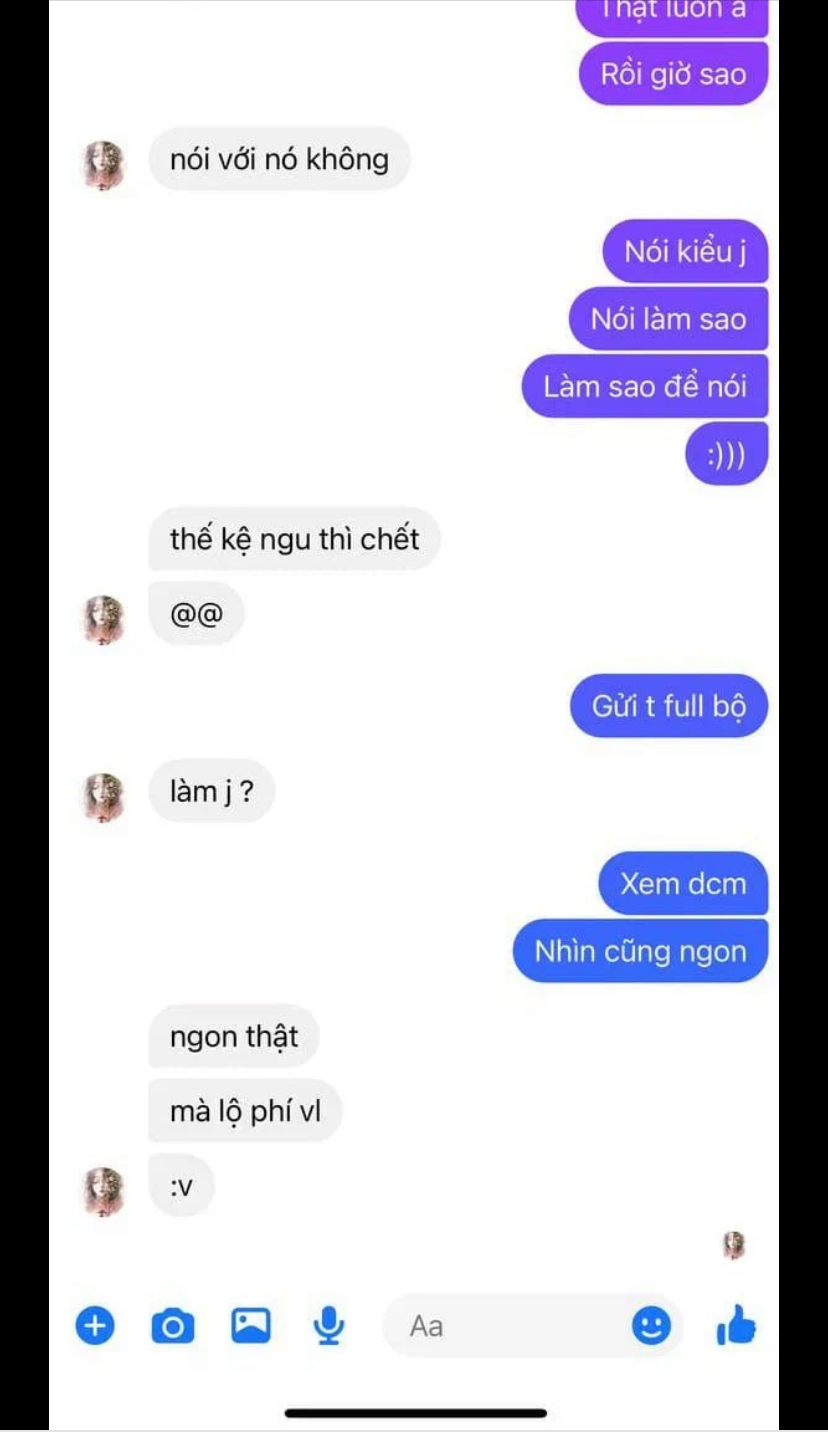Open the sender avatar beside ':v' message
828x1432 pixels.
[x=103, y=1191]
